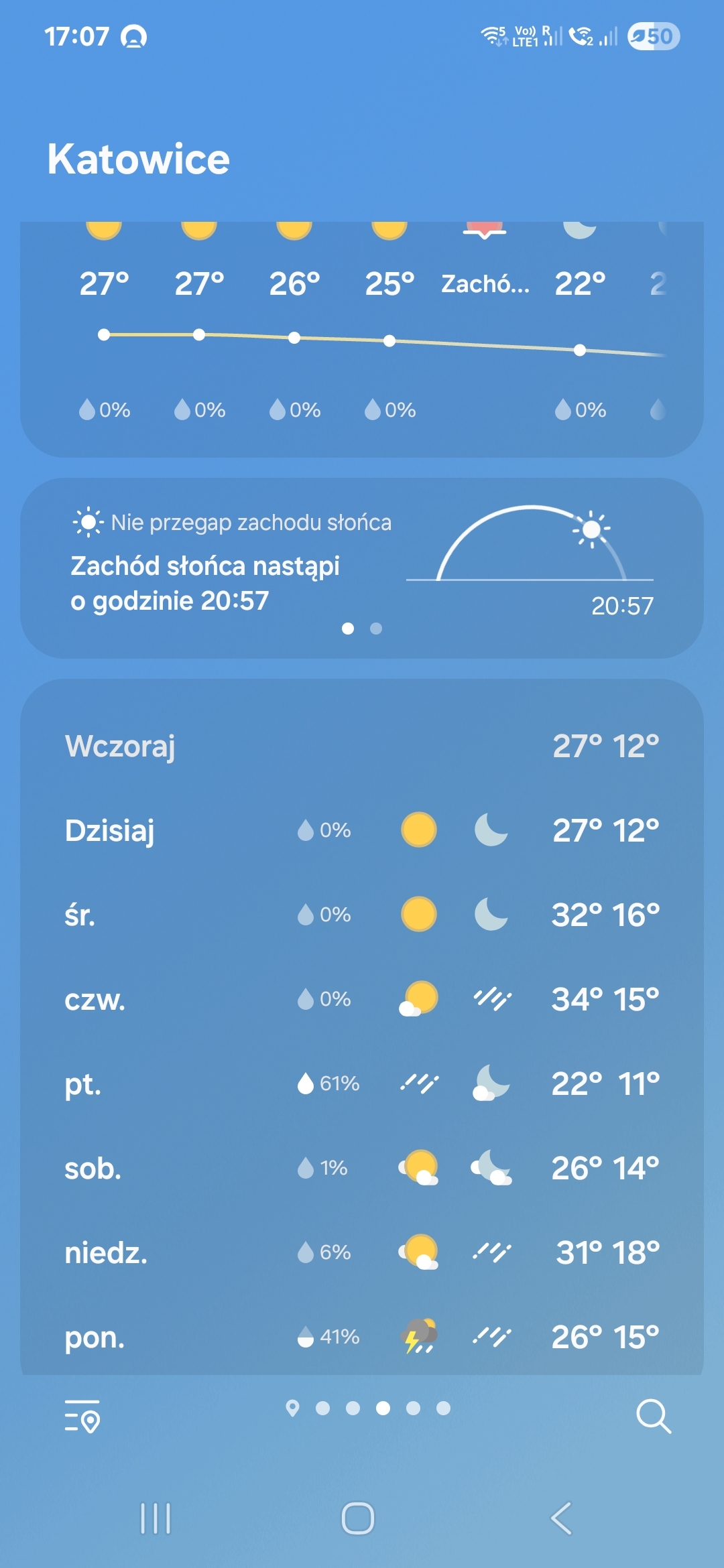Viewport: 724px width, 1568px height.
Task: Open the saved locations list
Action: [82, 1415]
